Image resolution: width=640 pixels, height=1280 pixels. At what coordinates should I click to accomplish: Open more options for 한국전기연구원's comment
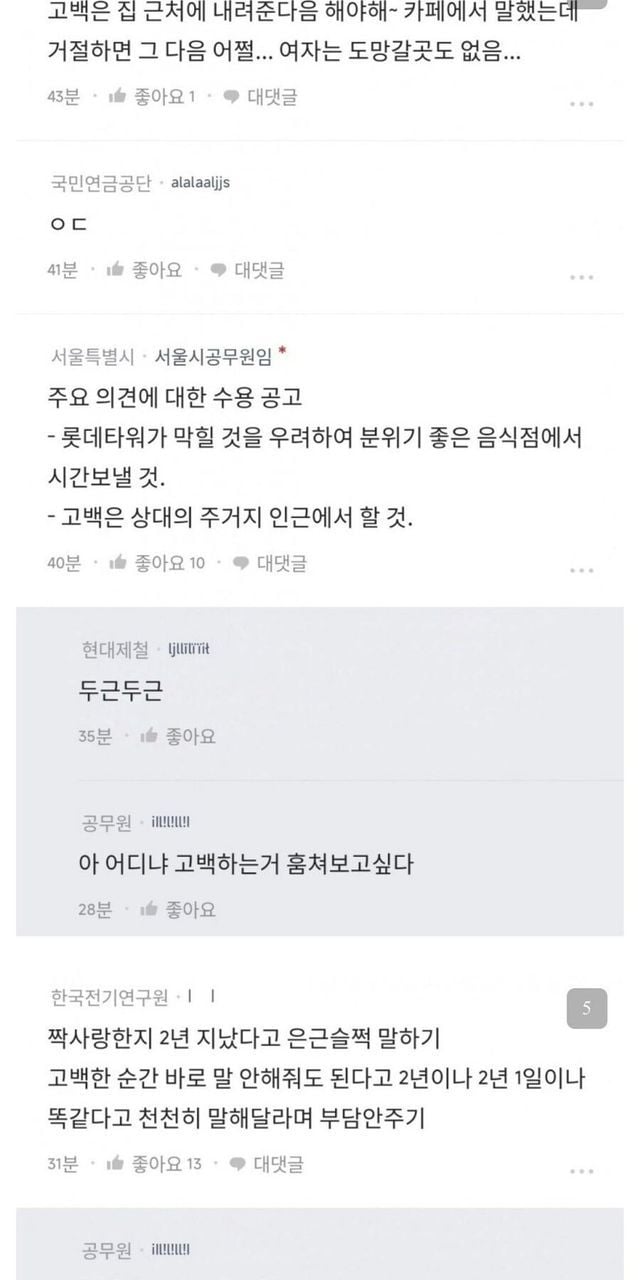pyautogui.click(x=582, y=1171)
